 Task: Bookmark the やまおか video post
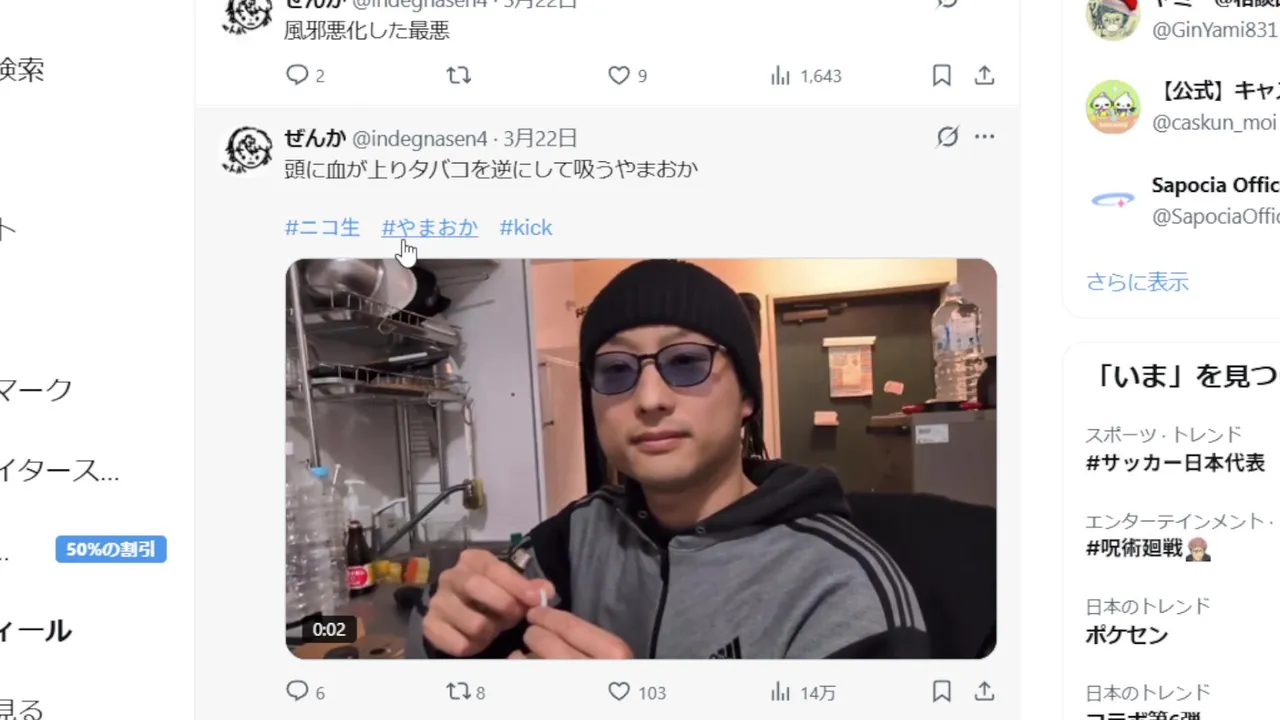(x=941, y=691)
